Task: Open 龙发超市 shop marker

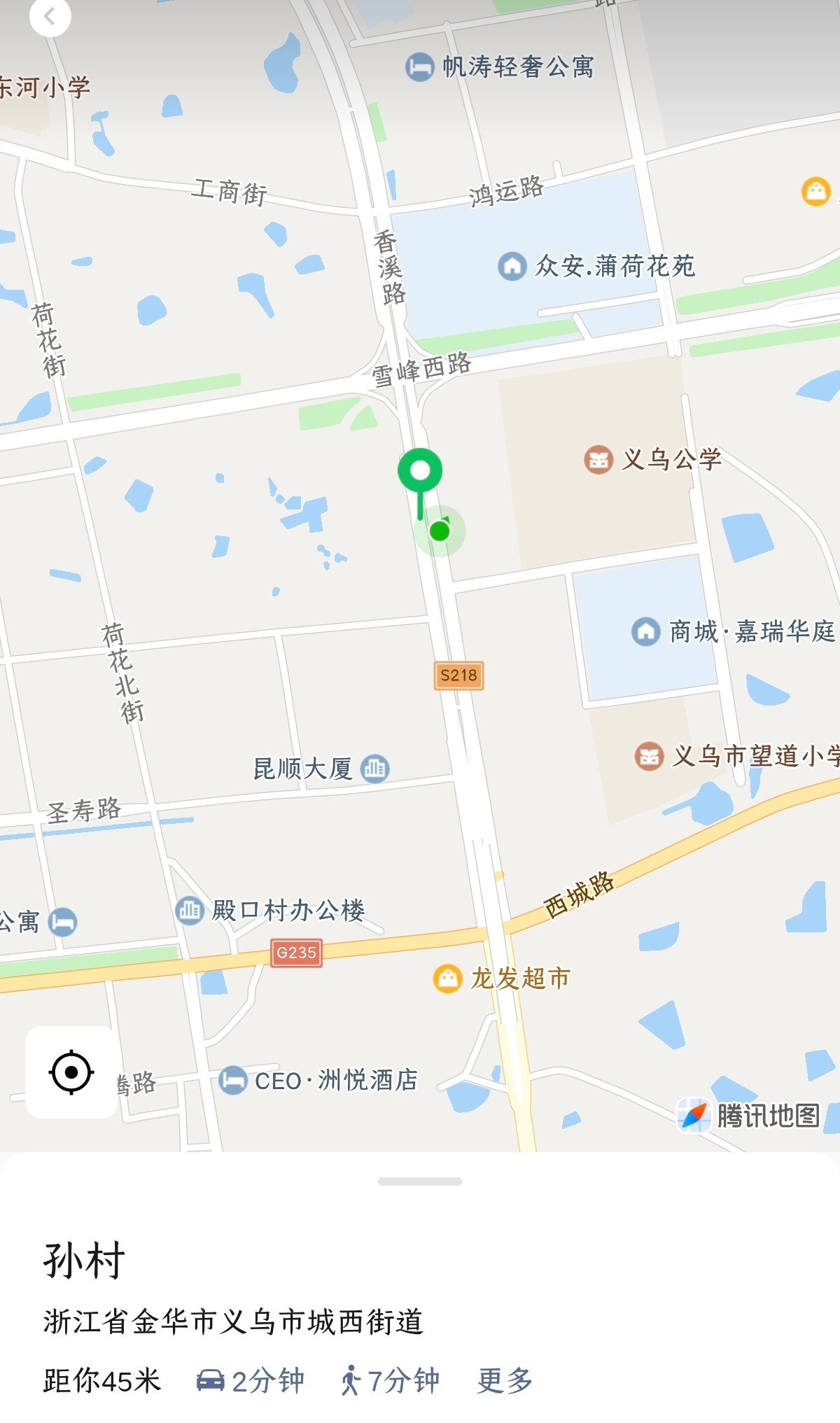Action: (x=448, y=978)
